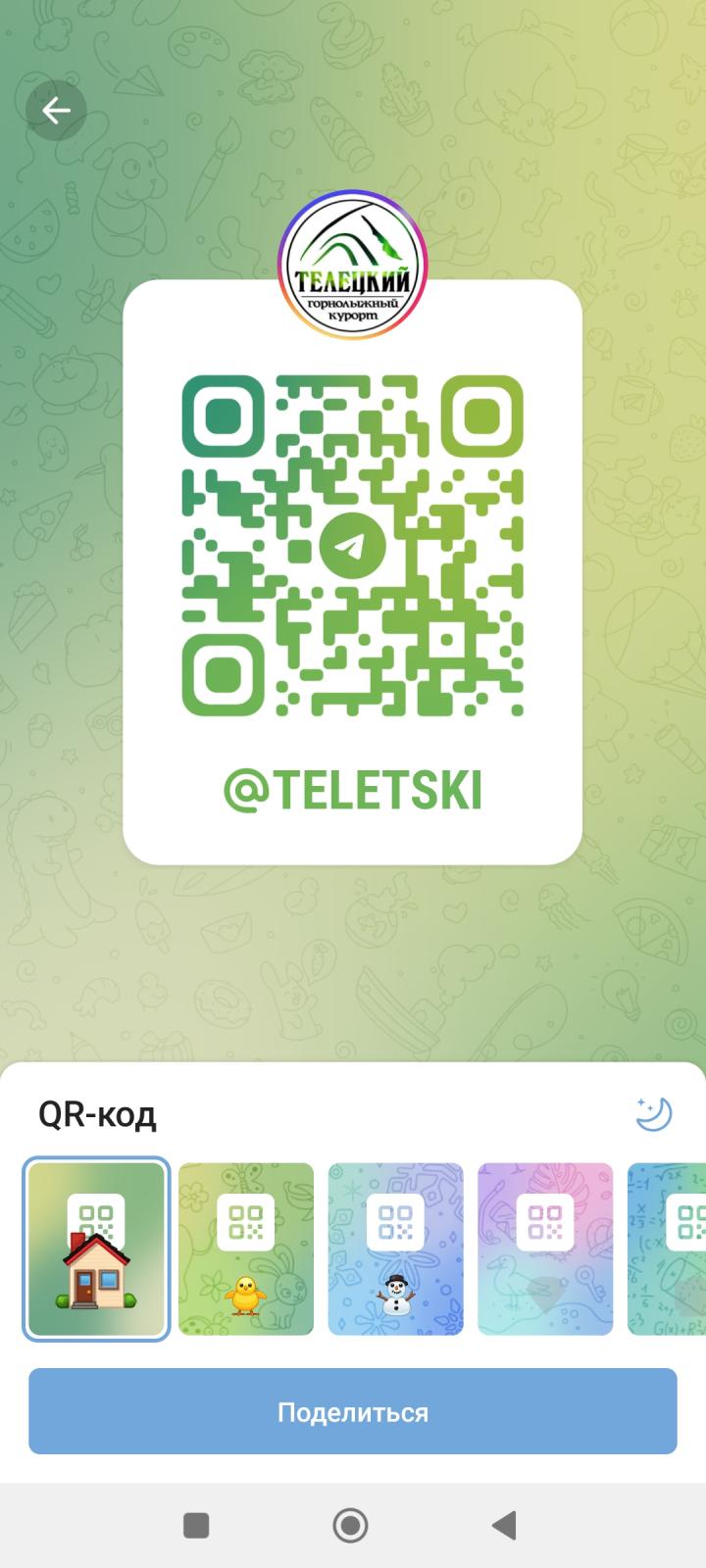706x1568 pixels.
Task: Toggle night mode with the moon icon
Action: tap(653, 1113)
